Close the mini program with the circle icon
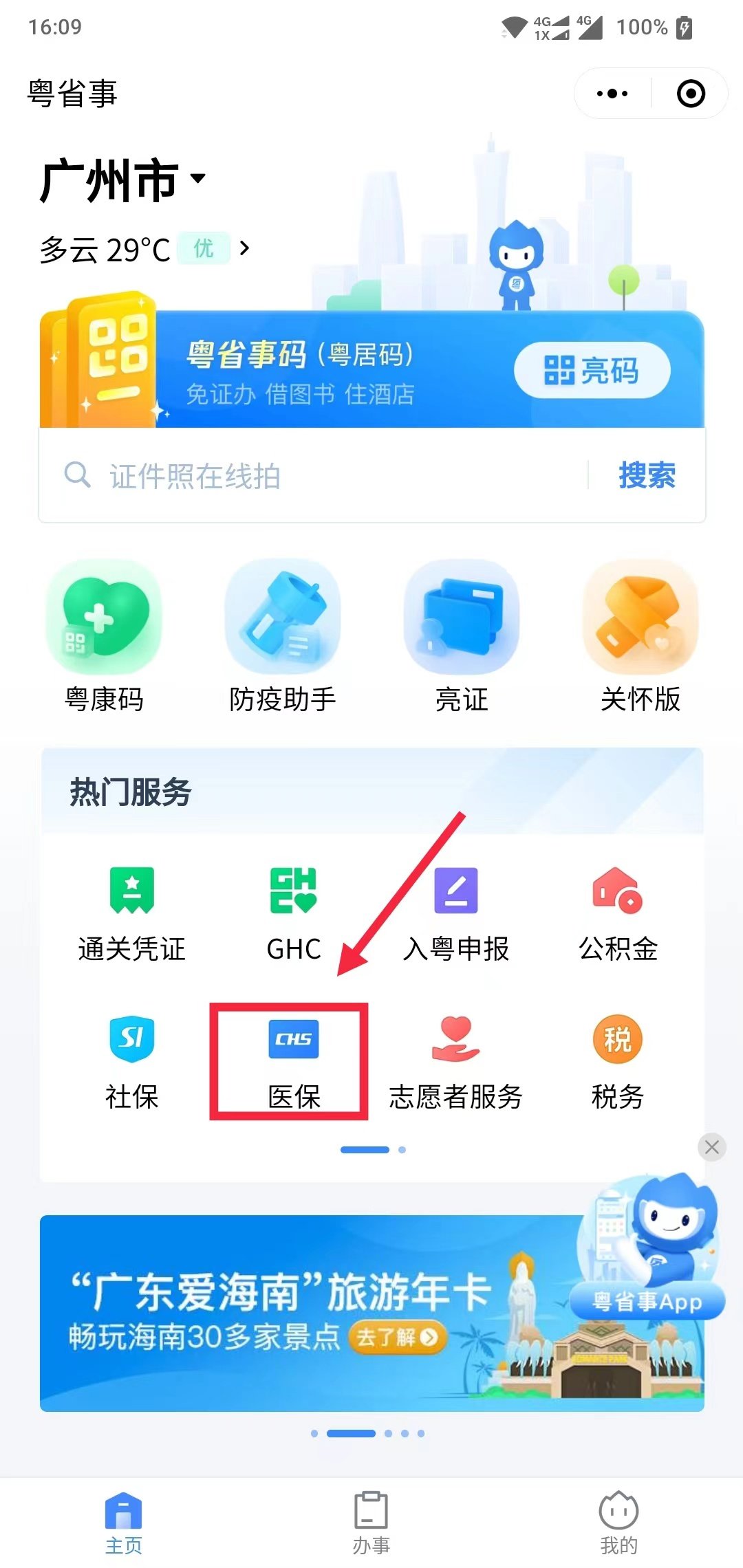The width and height of the screenshot is (743, 1568). [691, 94]
